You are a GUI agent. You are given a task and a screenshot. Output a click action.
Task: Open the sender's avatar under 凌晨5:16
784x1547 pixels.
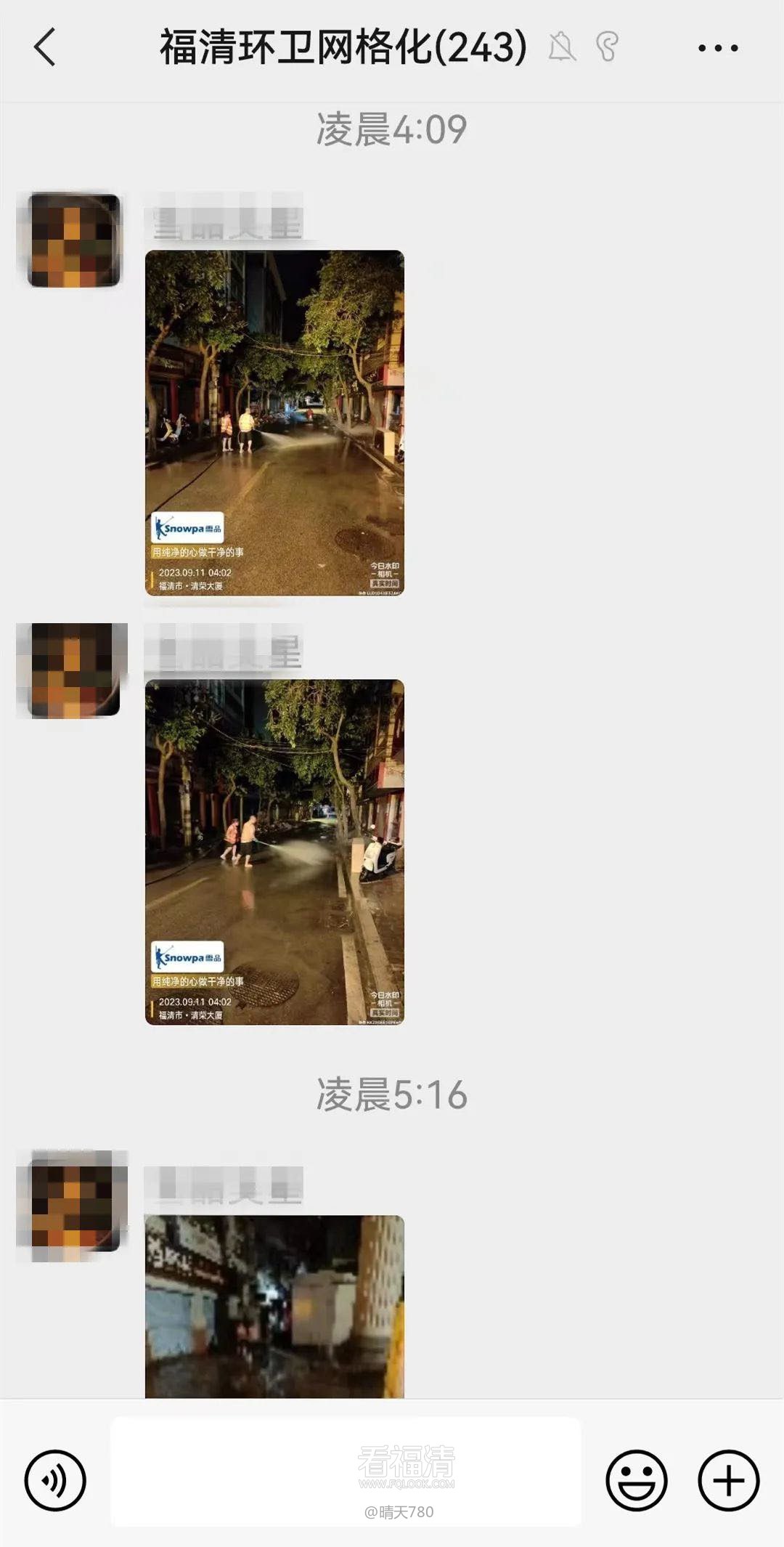tap(73, 1204)
